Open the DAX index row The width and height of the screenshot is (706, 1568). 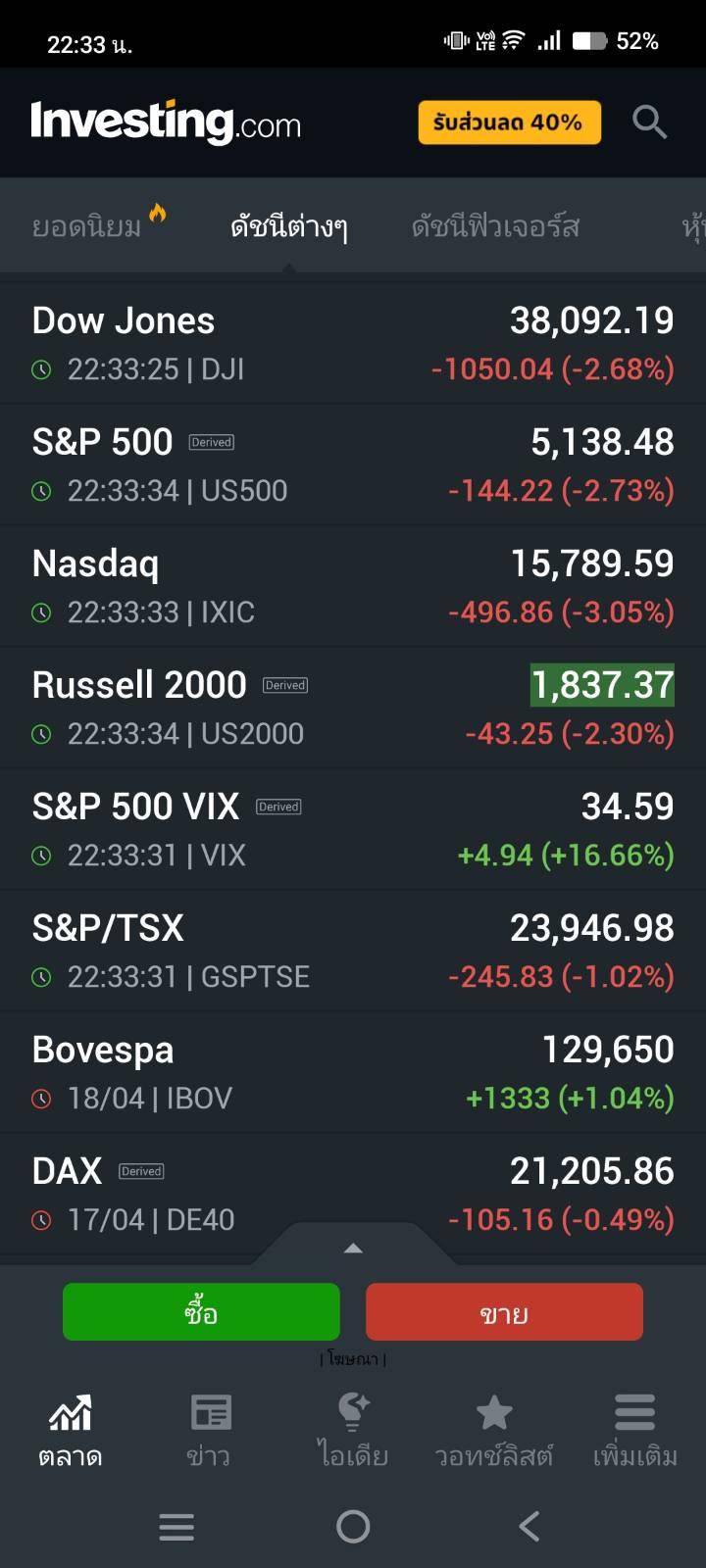pos(353,1195)
